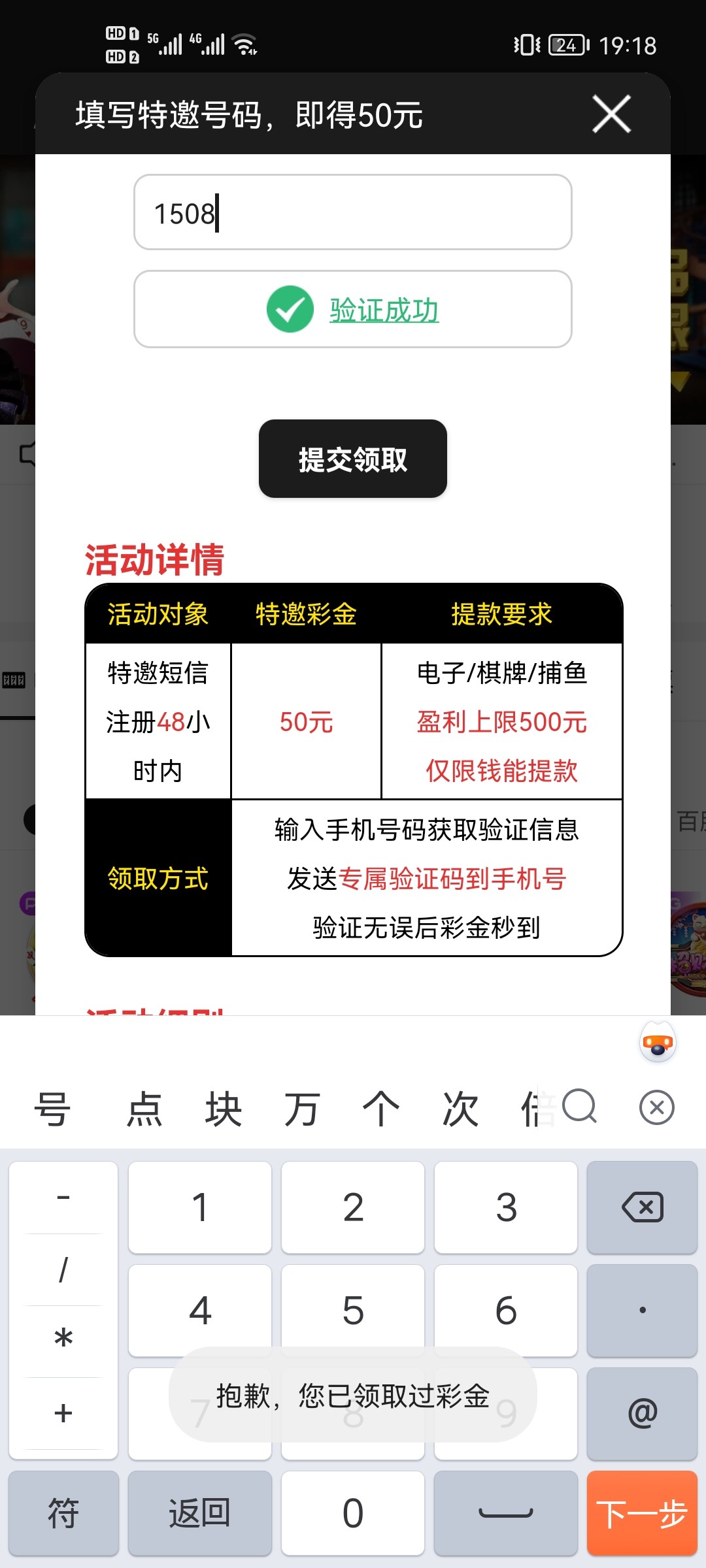Tap the 返回 key on keyboard

[x=200, y=1513]
